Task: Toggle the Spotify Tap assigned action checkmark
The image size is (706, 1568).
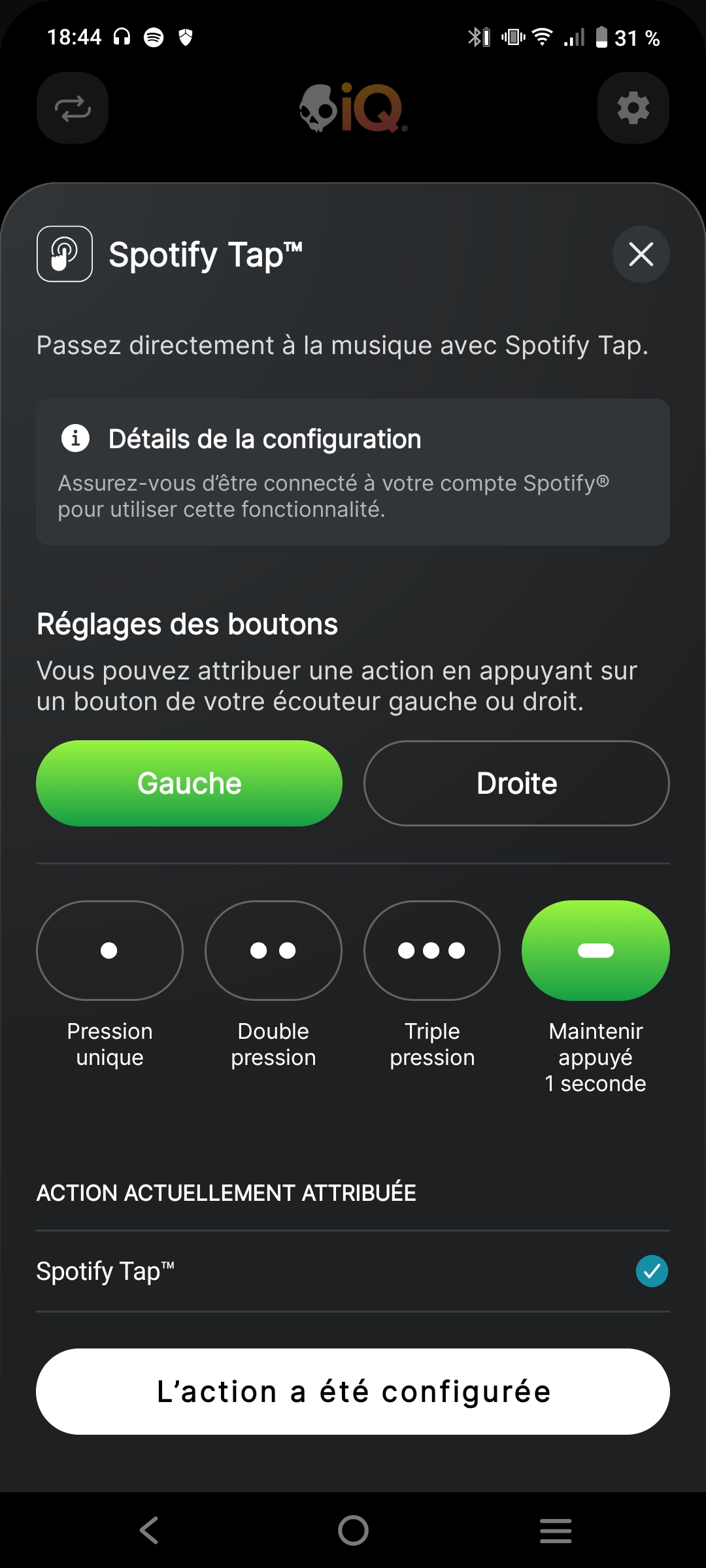Action: point(652,1271)
